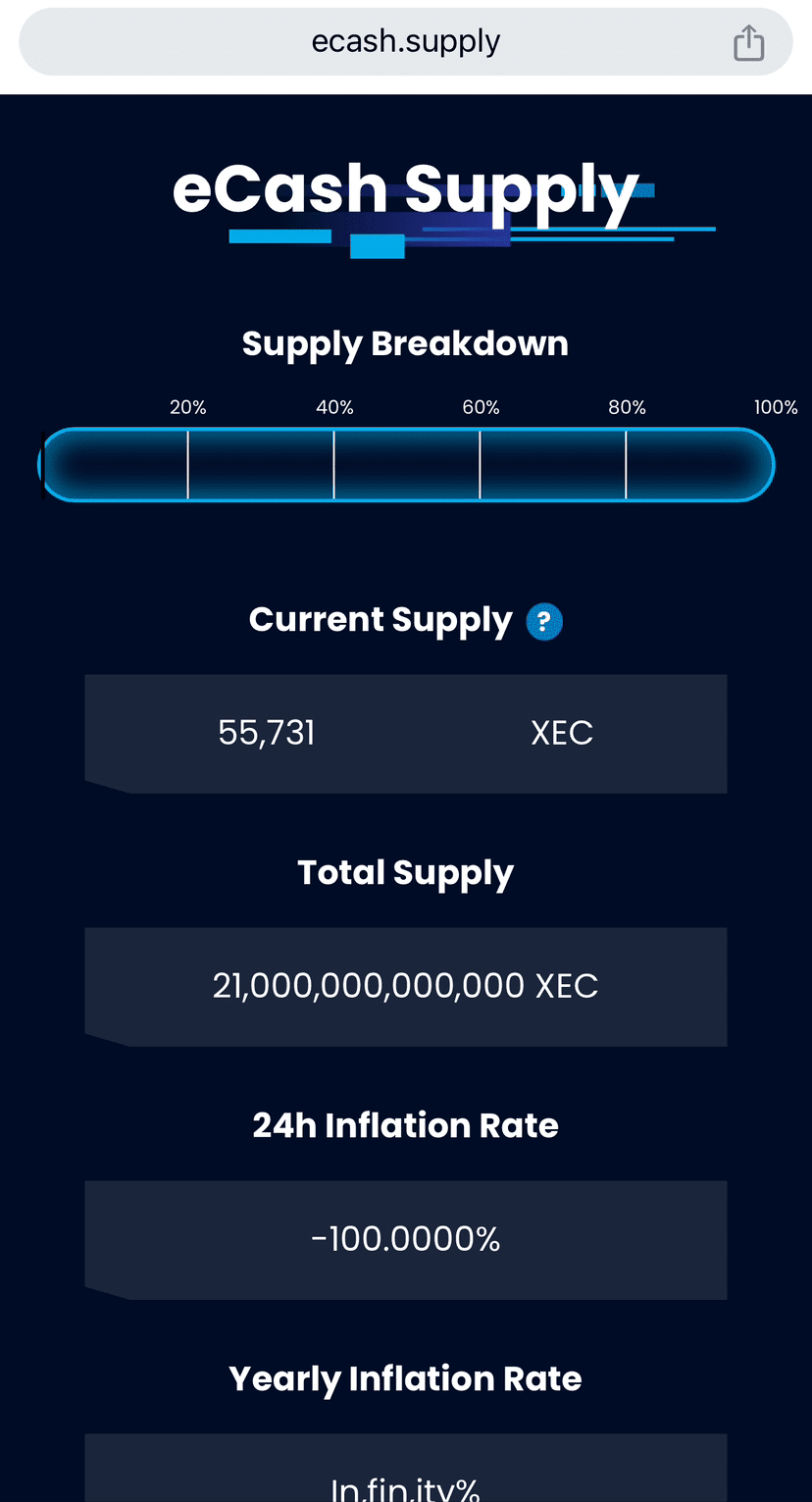
Task: Click the 24h Inflation Rate label
Action: click(405, 1125)
